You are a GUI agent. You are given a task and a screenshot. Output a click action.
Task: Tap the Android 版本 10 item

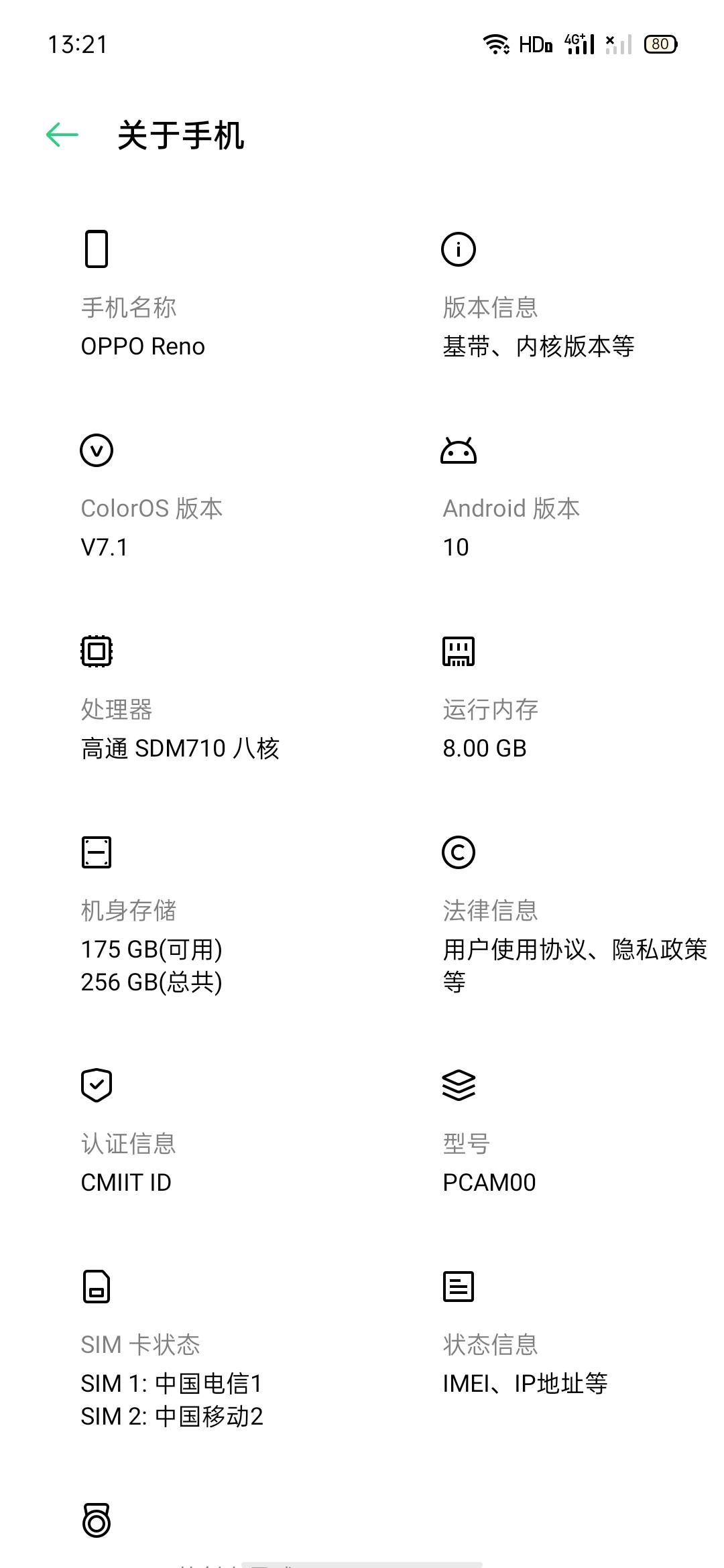(511, 528)
